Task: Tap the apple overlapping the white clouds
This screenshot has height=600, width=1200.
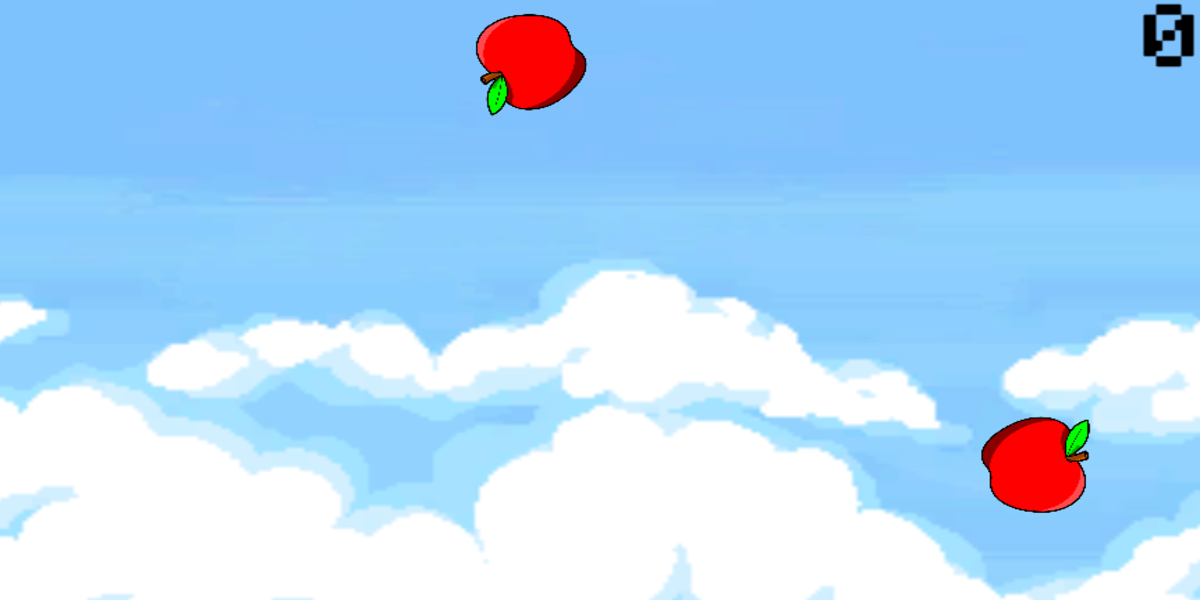Action: (1036, 466)
